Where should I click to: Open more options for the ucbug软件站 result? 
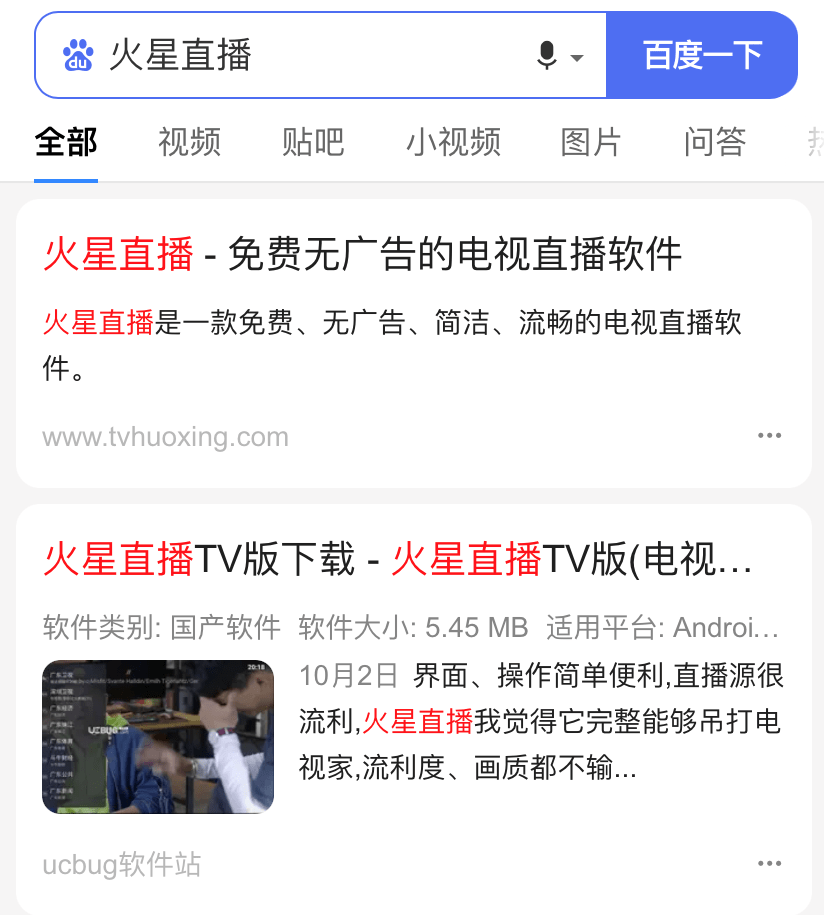pos(769,864)
